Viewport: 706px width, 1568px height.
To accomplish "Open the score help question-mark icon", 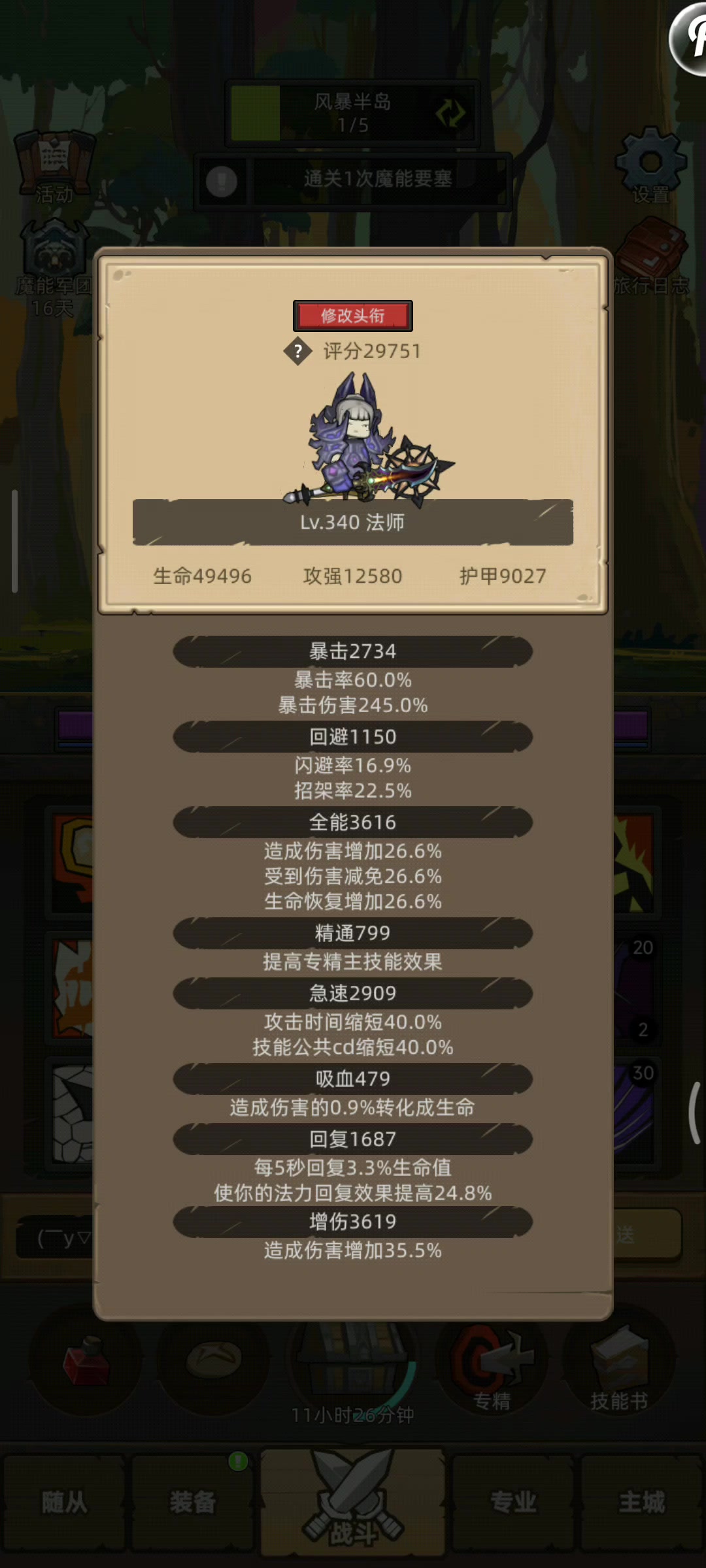I will (297, 352).
